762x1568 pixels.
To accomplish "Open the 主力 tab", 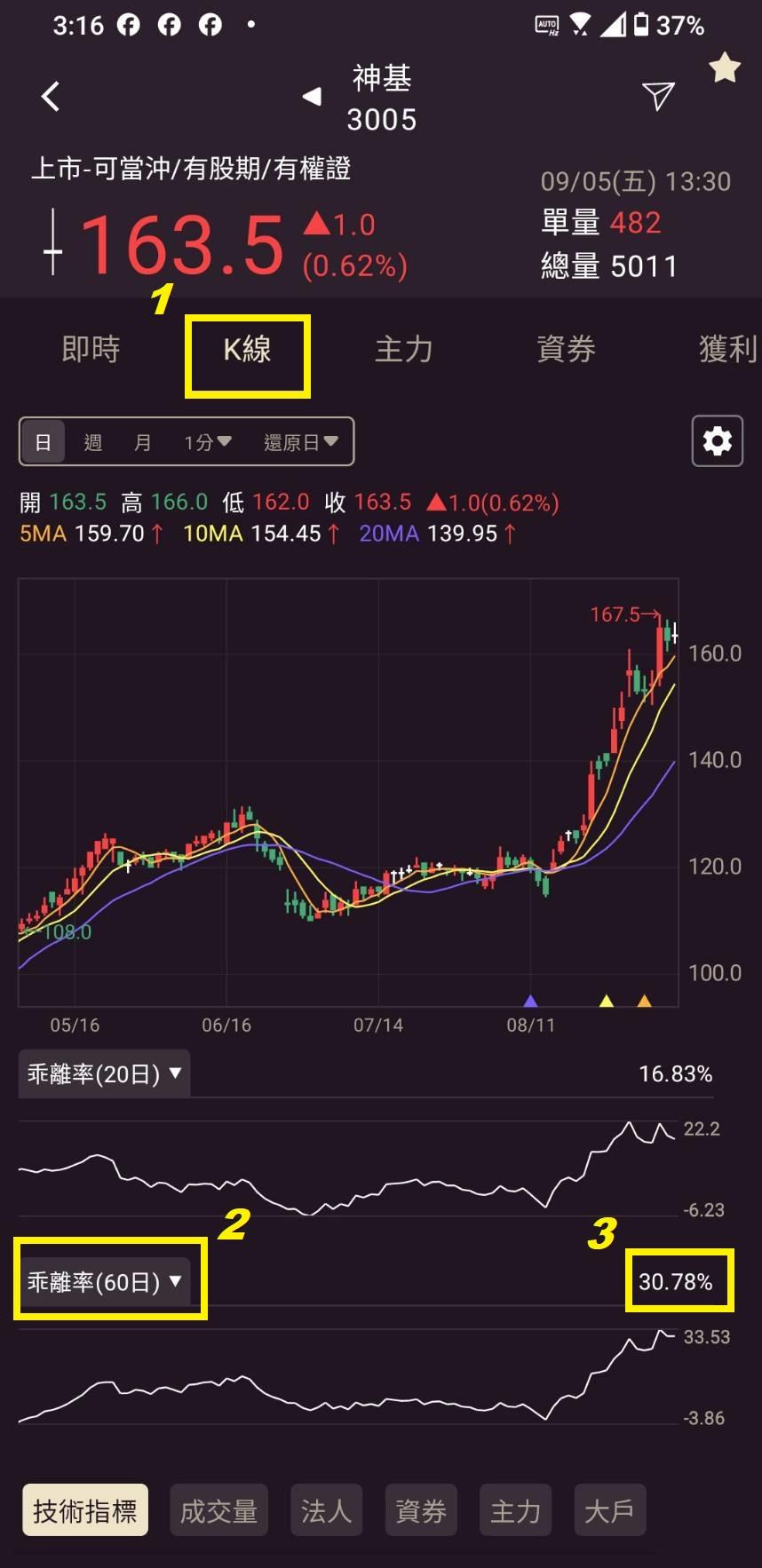I will point(404,349).
